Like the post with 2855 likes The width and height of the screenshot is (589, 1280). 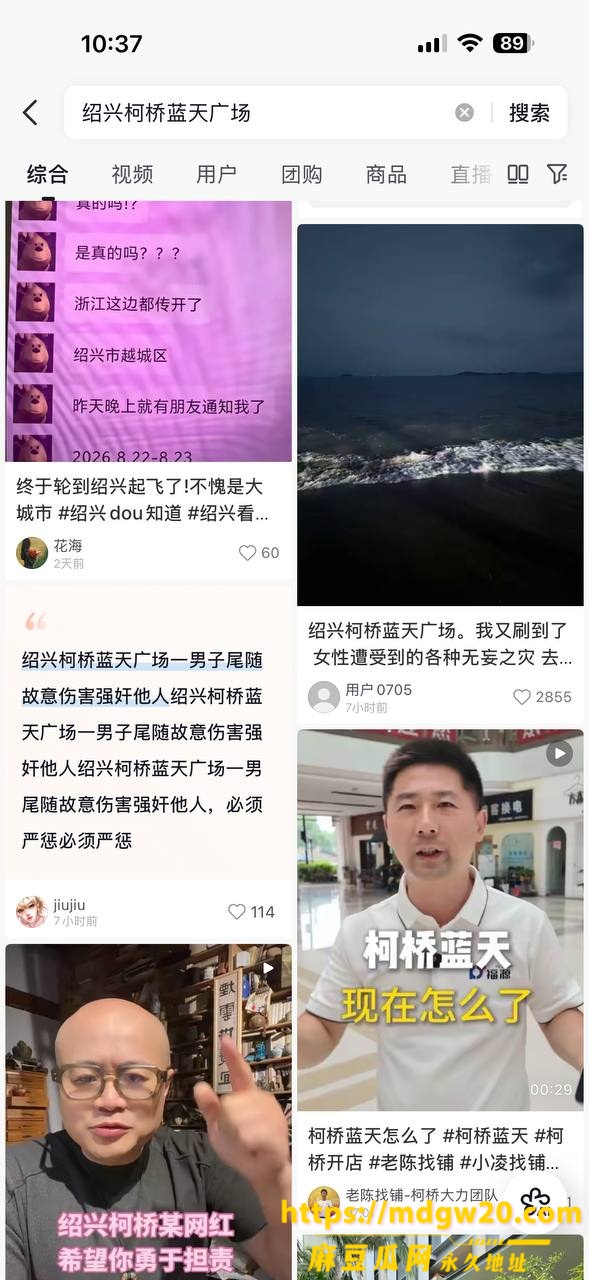(542, 696)
